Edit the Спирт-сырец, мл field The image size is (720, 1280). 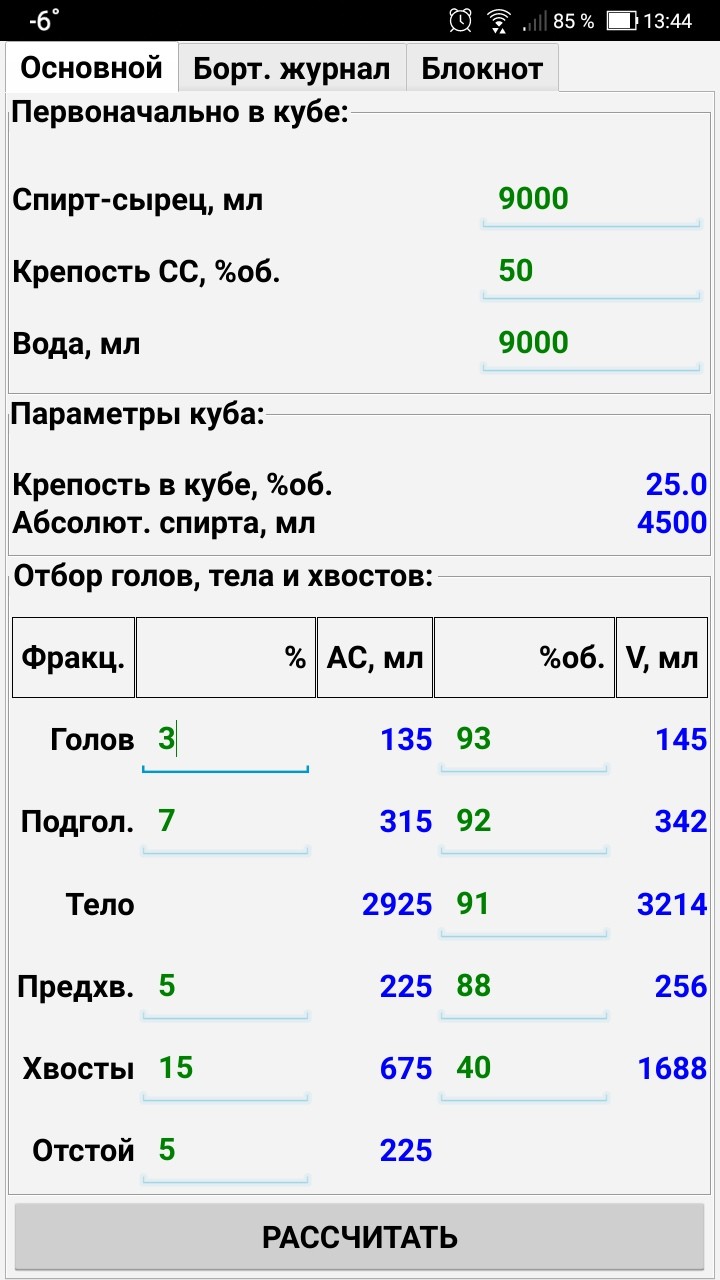click(x=590, y=200)
